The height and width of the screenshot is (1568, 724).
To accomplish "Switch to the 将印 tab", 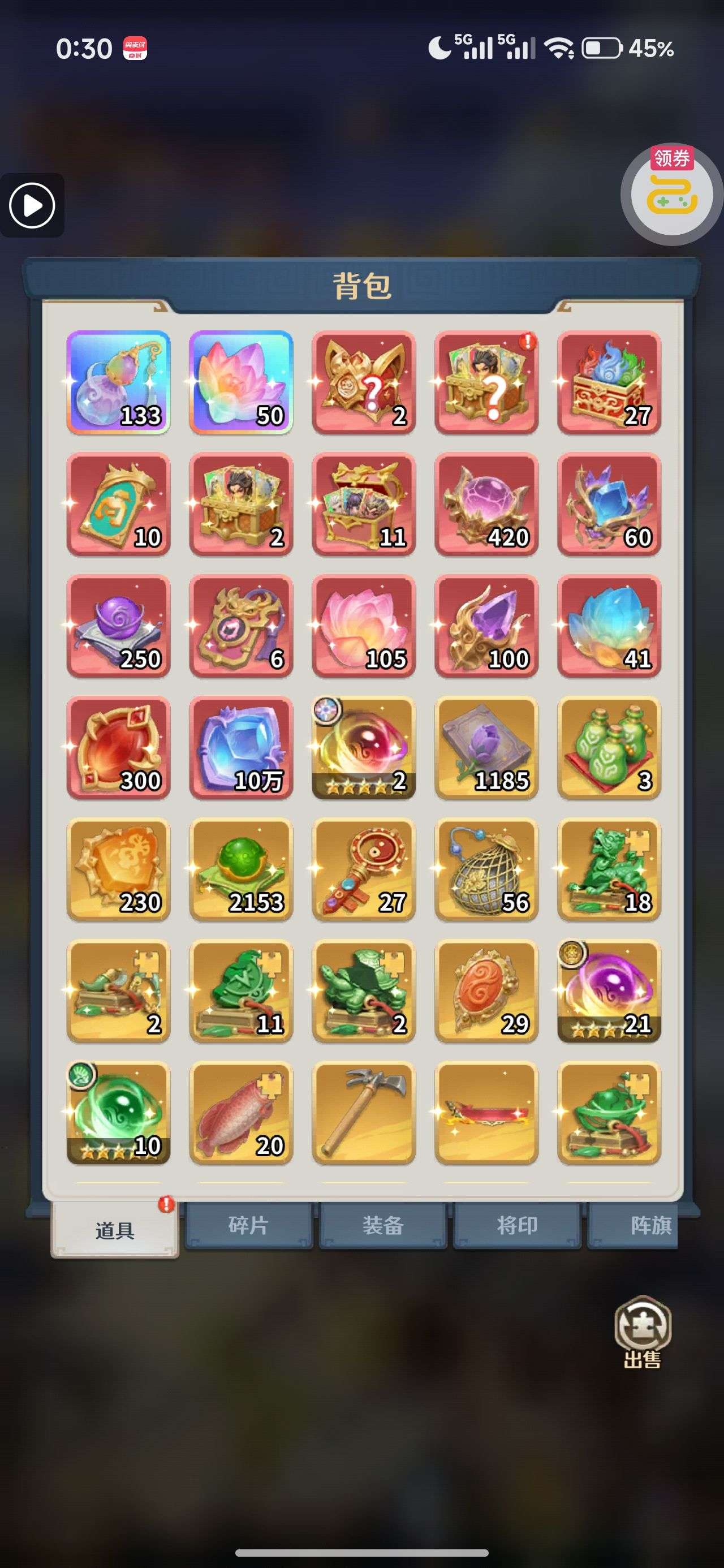I will [517, 1224].
